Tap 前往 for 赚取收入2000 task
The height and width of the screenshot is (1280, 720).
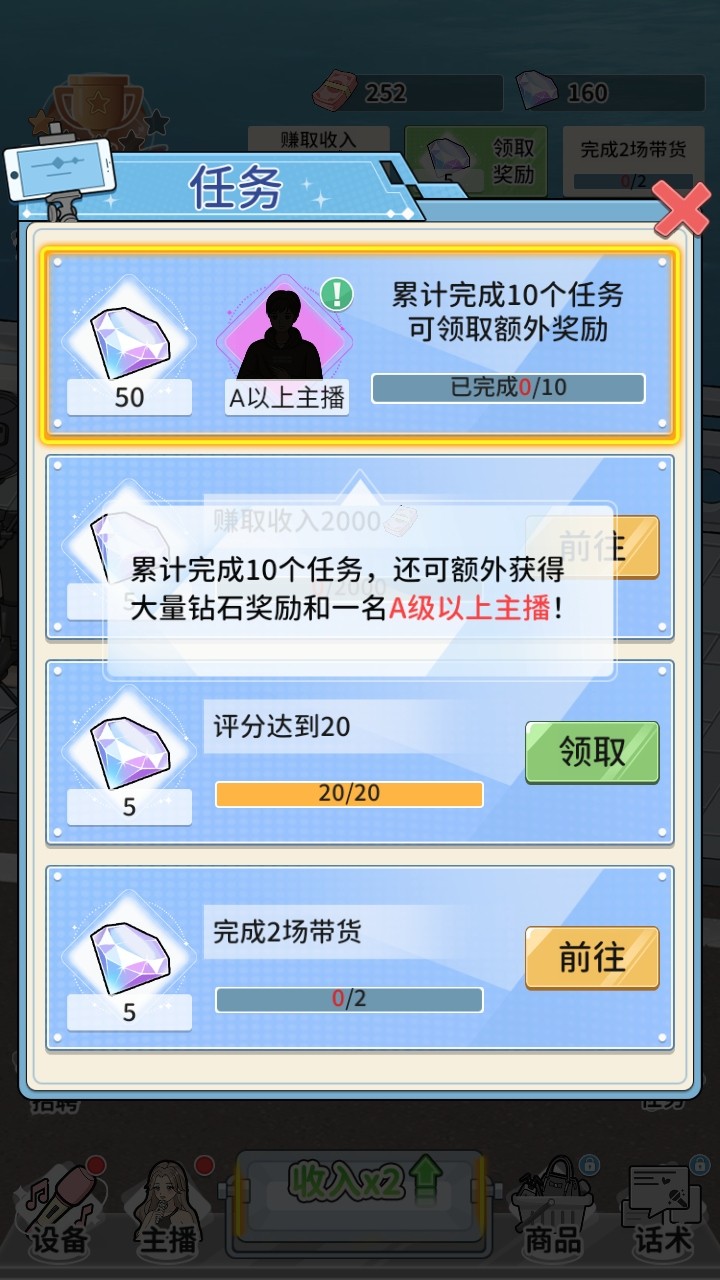click(592, 546)
